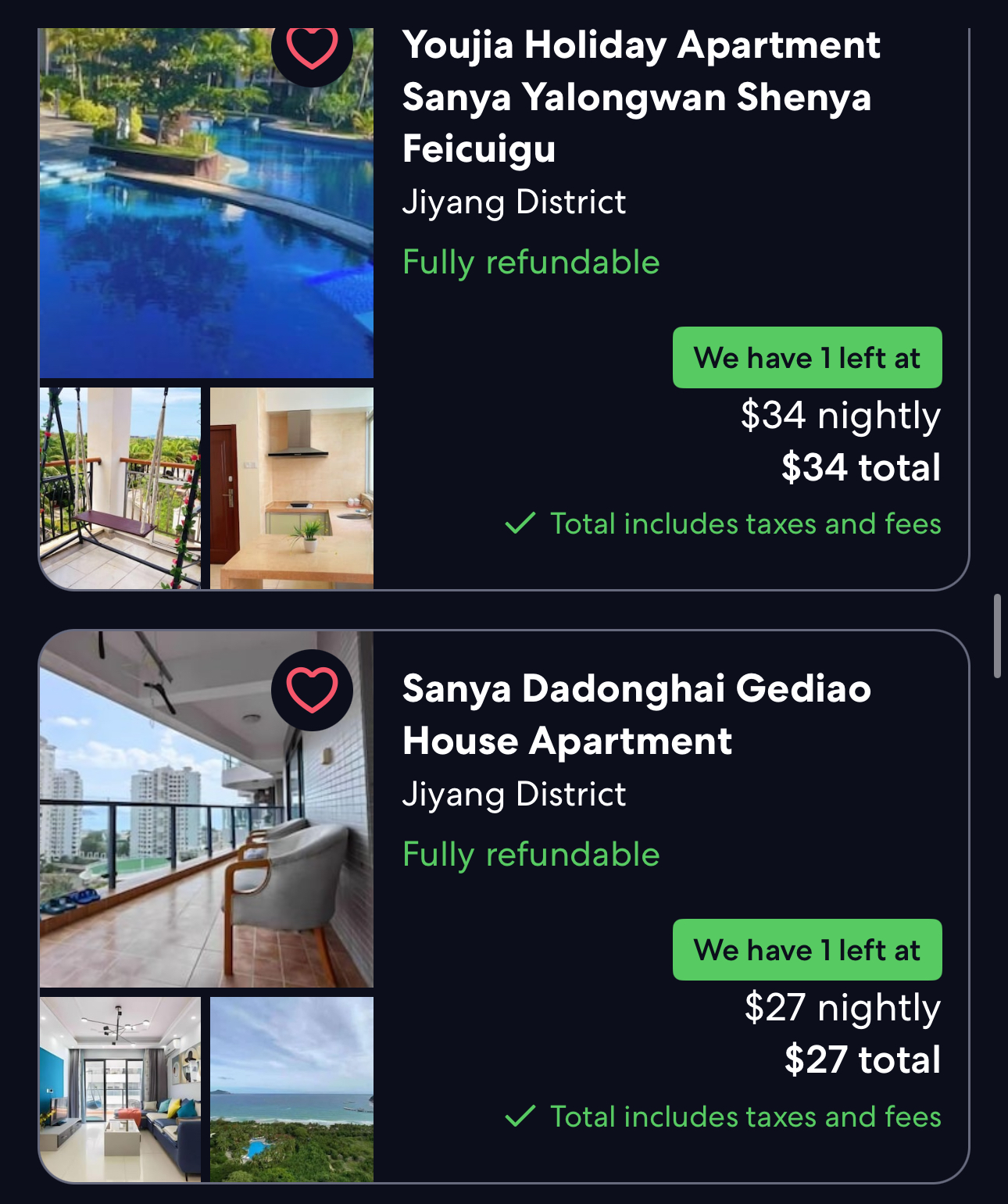View Sanya Dadonghai sea view photo
This screenshot has height=1204, width=1008.
tap(291, 1088)
